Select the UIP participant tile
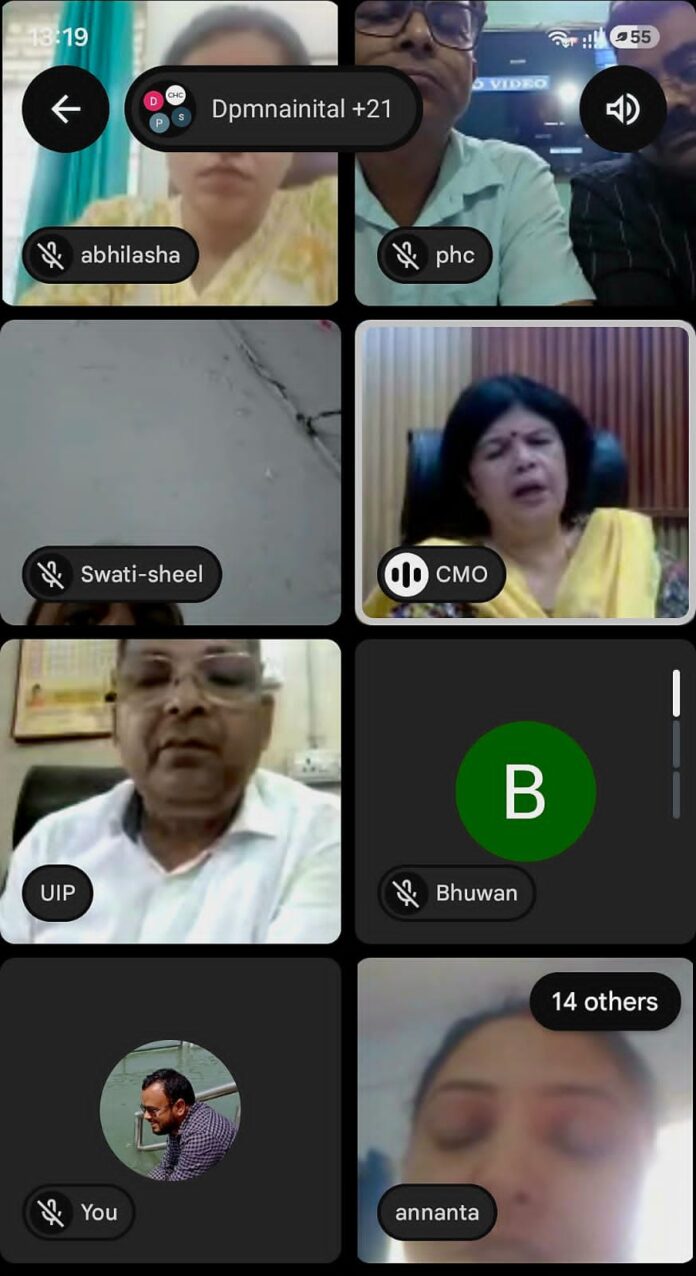Image resolution: width=696 pixels, height=1276 pixels. click(x=170, y=792)
